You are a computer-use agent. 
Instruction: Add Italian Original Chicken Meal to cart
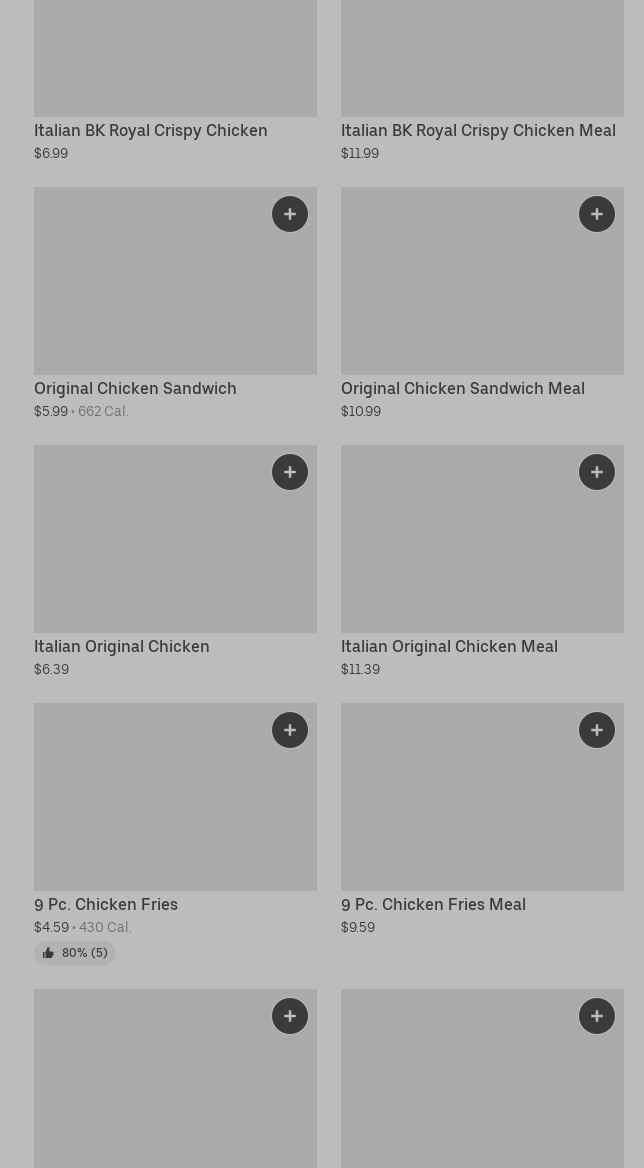(597, 472)
